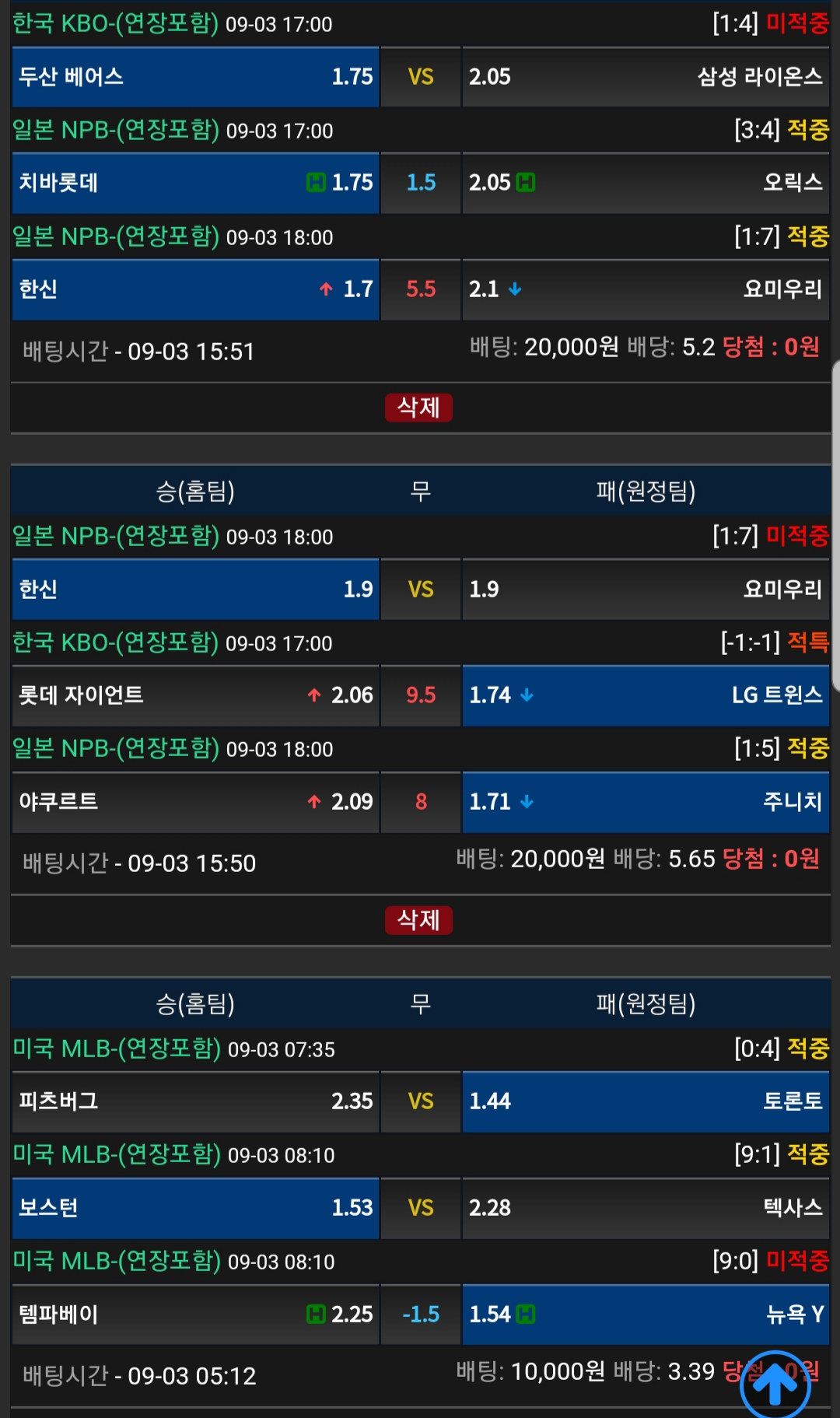Delete the bet placed at 09-03 15:50
The height and width of the screenshot is (1418, 840).
[x=418, y=919]
